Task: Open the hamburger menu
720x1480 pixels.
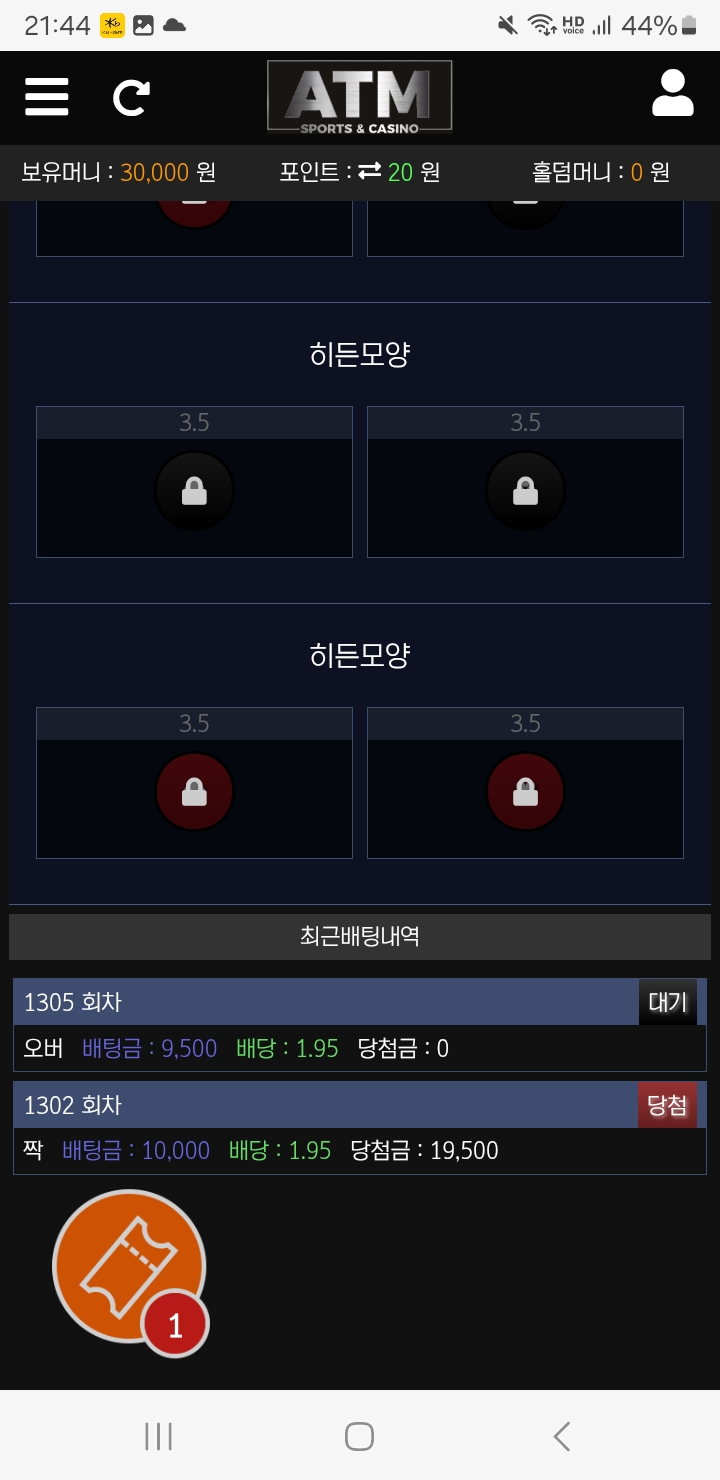Action: click(47, 97)
